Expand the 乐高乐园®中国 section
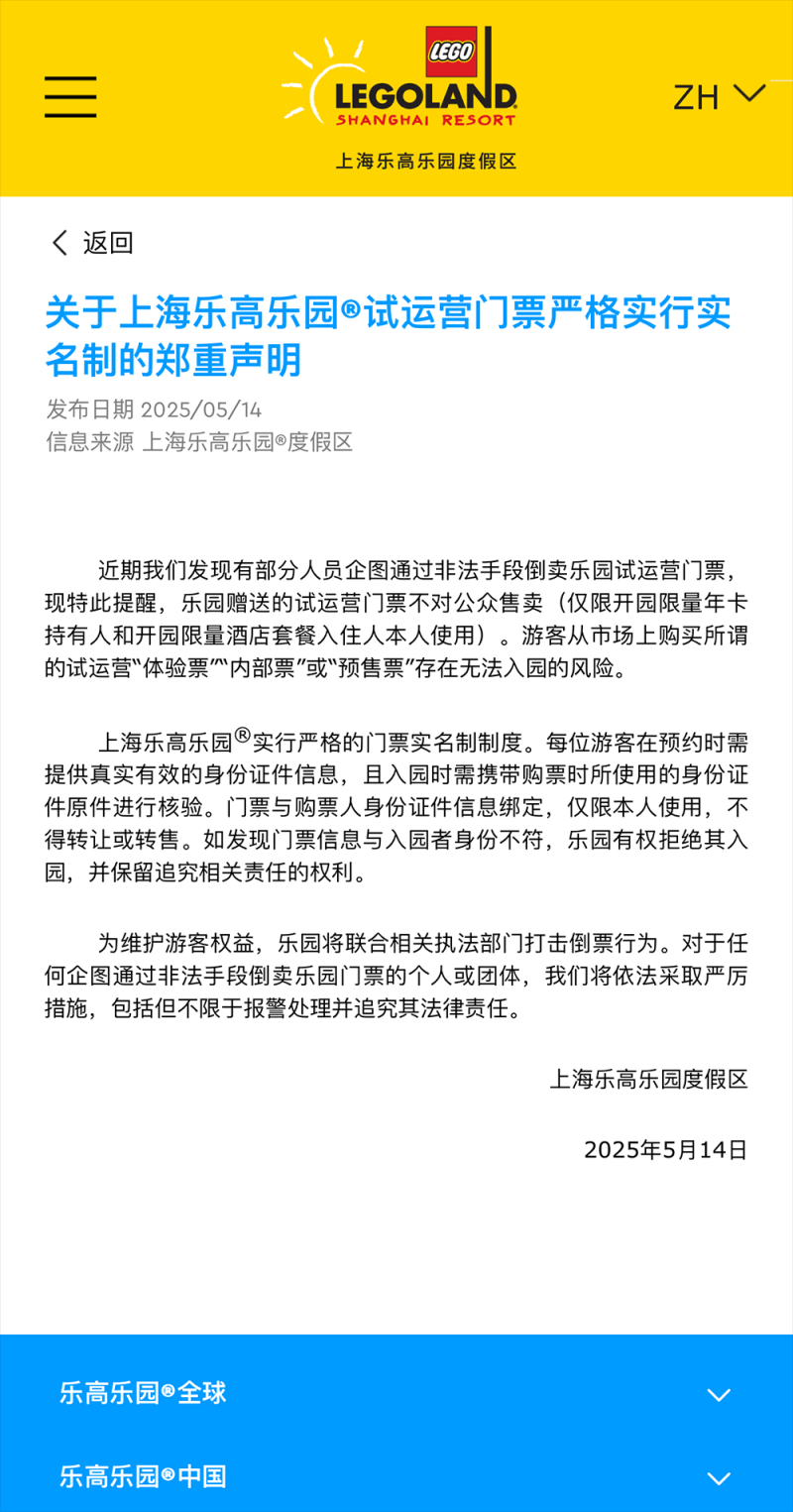This screenshot has height=1512, width=793. pos(396,1476)
